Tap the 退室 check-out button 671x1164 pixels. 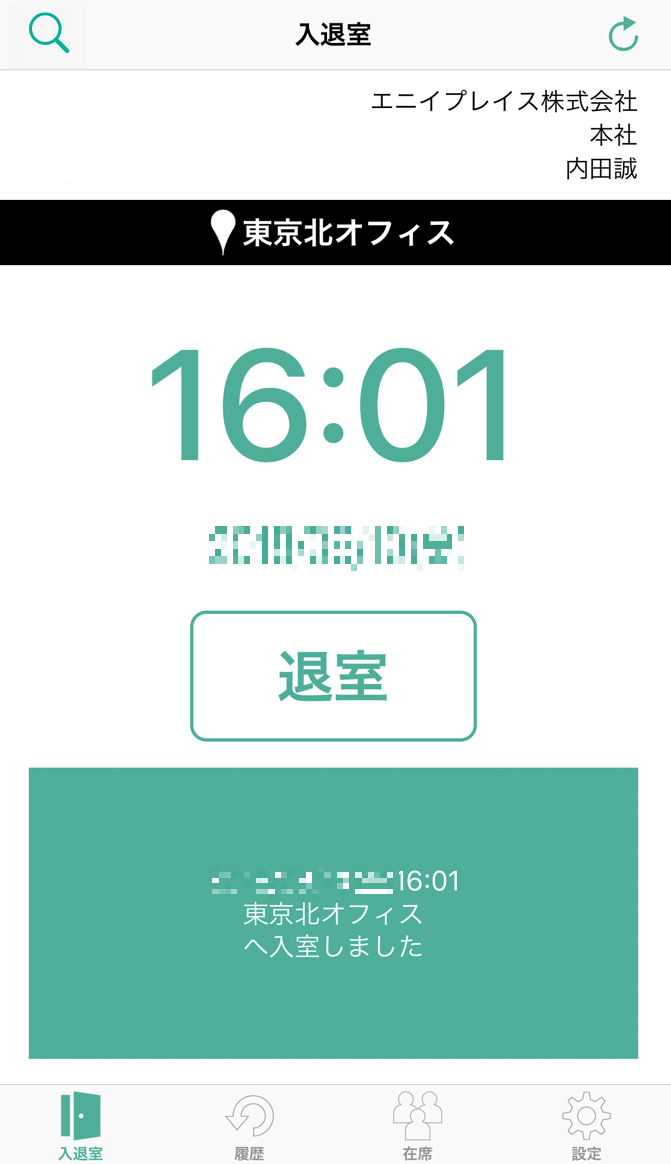coord(333,676)
